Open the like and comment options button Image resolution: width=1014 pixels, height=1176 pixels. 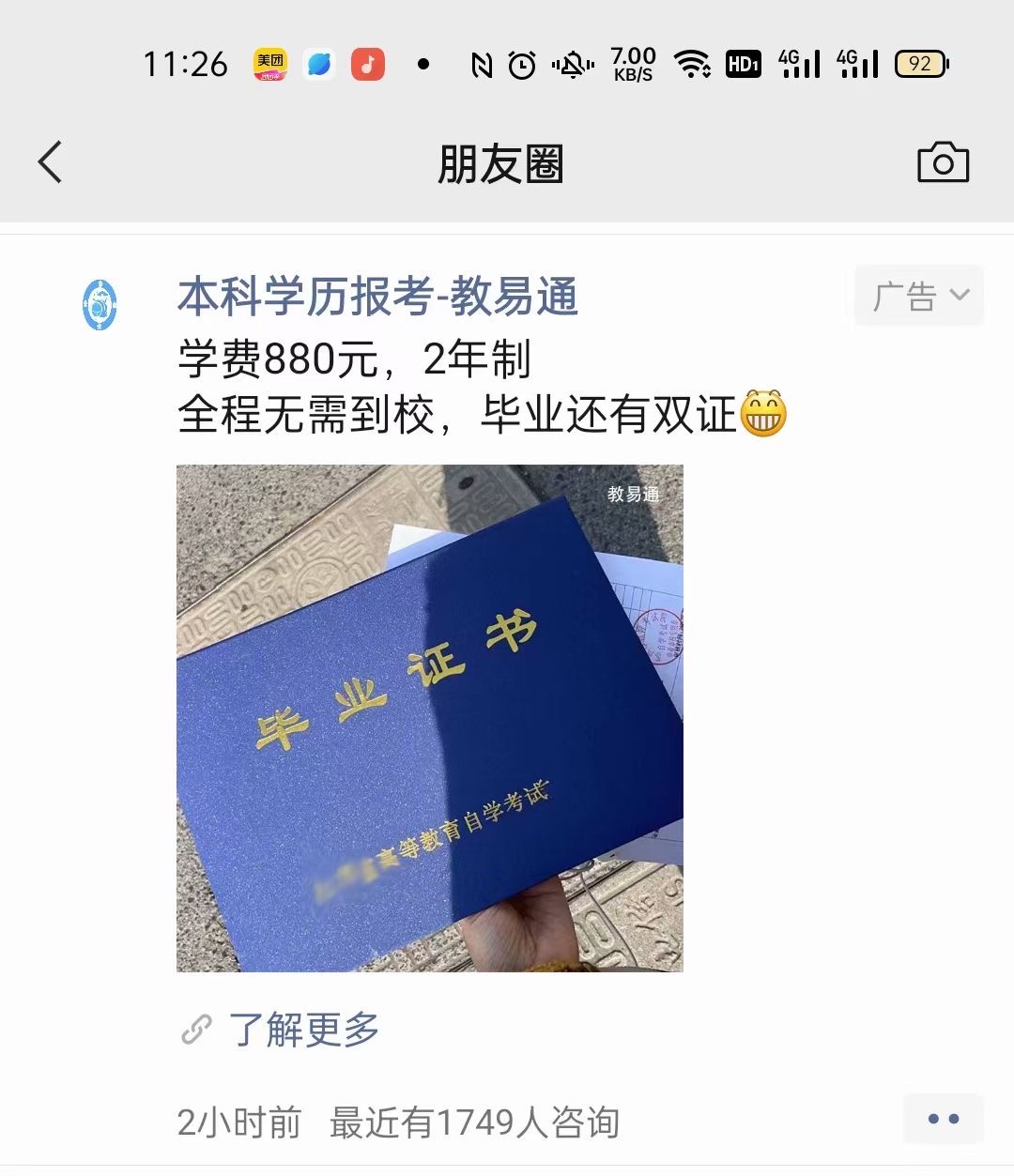click(x=943, y=1119)
